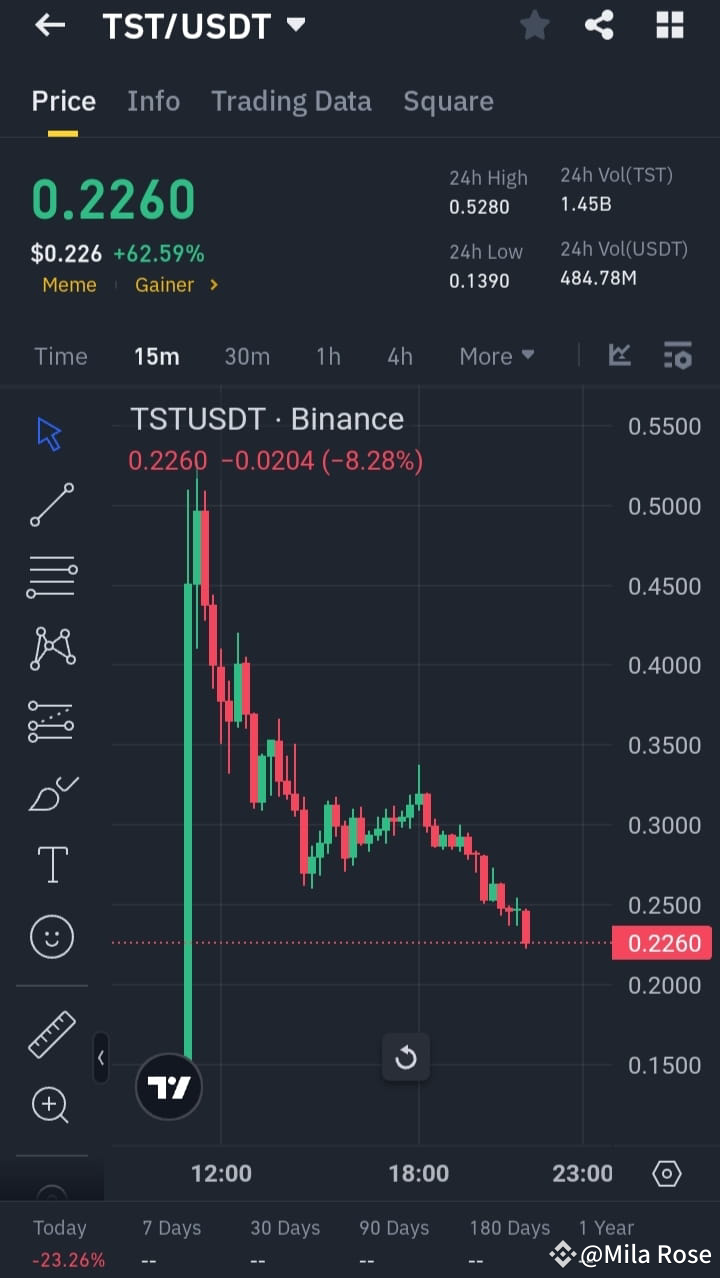Viewport: 720px width, 1278px height.
Task: Open chart settings icon near indicators
Action: pos(678,355)
